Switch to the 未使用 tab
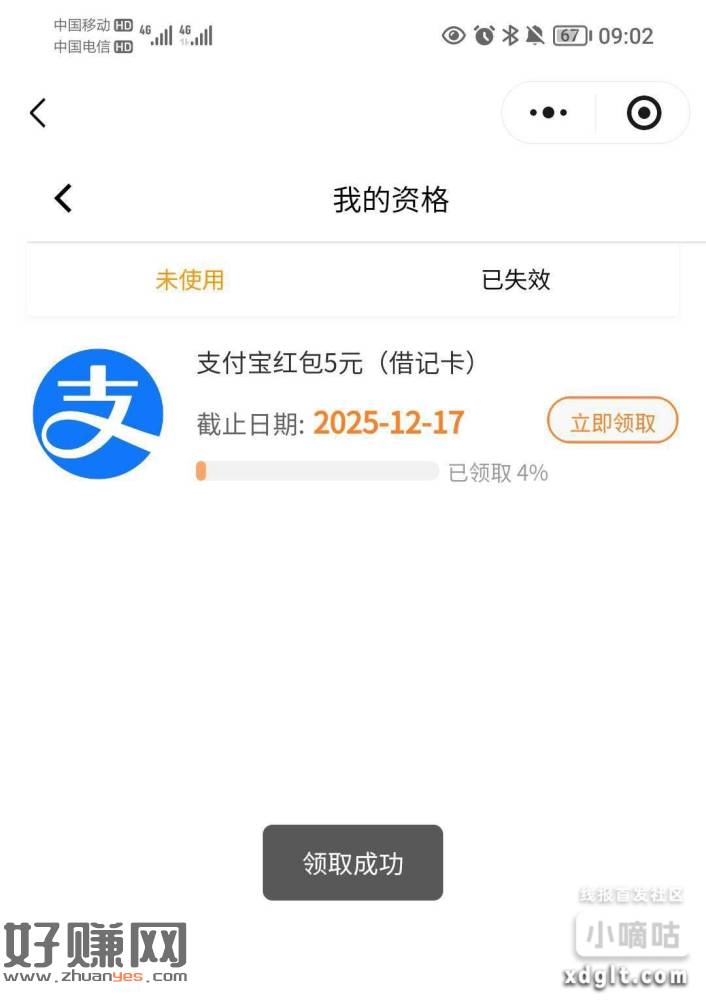This screenshot has height=1000, width=706. 190,280
